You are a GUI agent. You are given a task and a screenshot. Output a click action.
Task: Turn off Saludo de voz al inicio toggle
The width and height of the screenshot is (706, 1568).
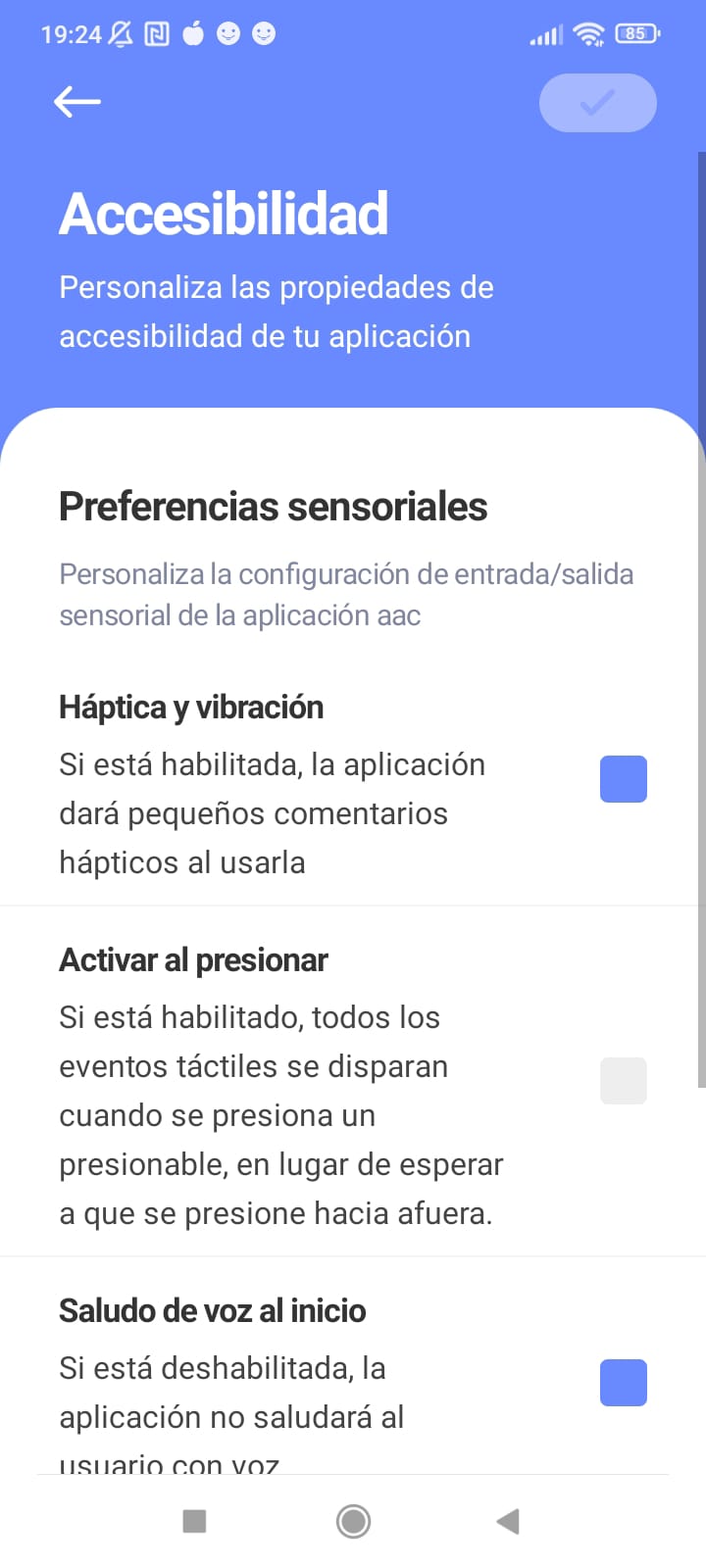(624, 1383)
